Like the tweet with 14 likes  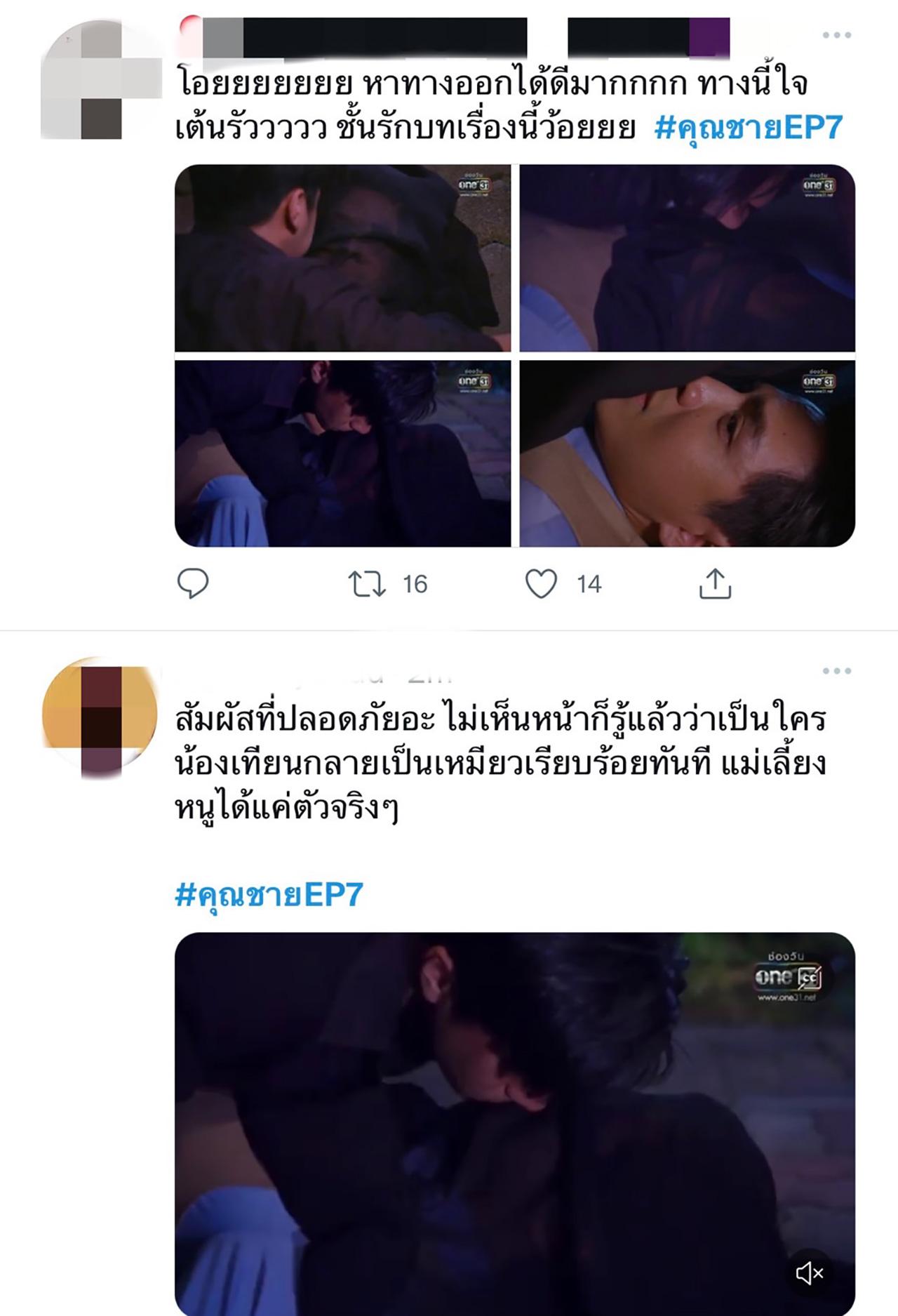pyautogui.click(x=541, y=583)
